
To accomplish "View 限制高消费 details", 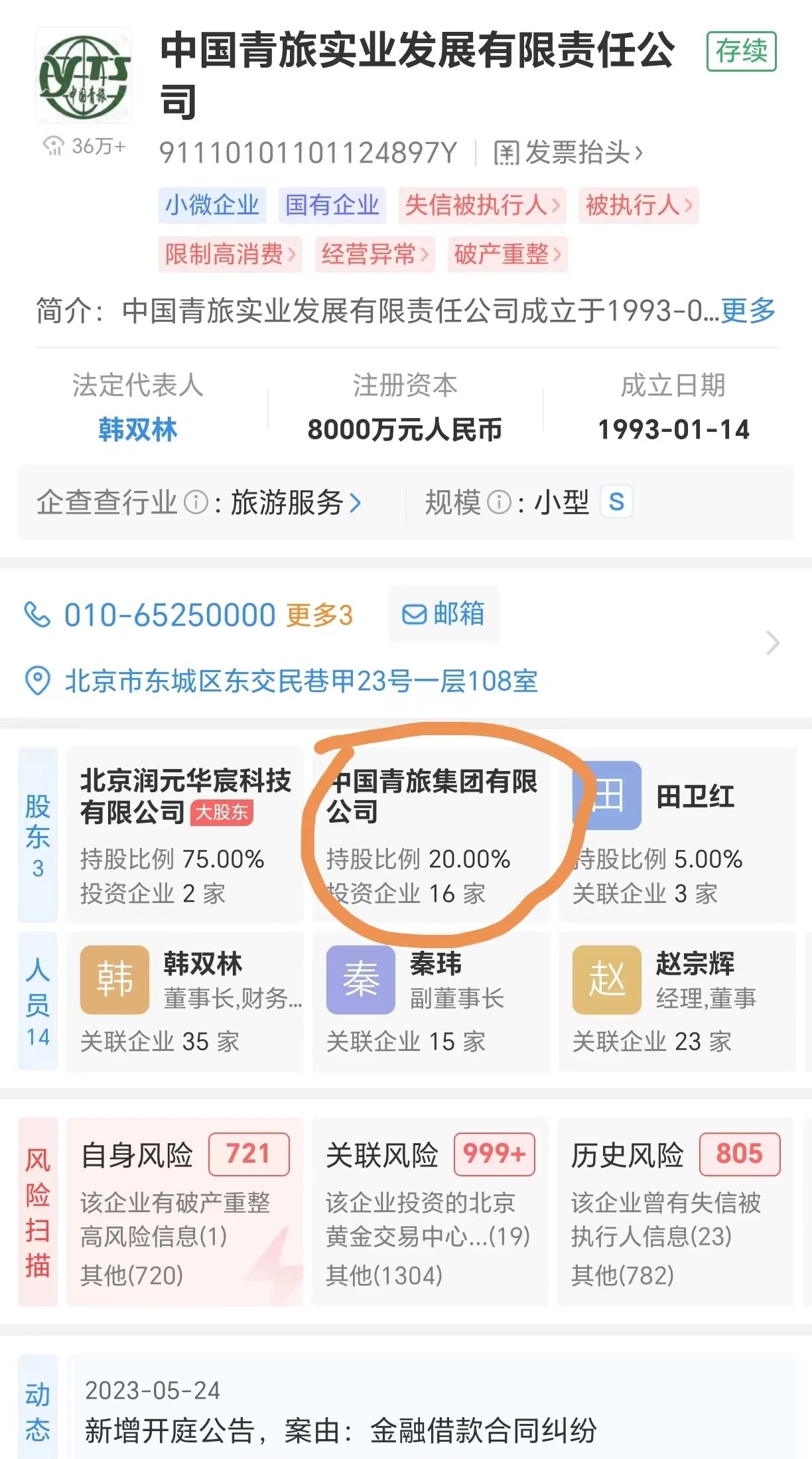I will click(230, 254).
